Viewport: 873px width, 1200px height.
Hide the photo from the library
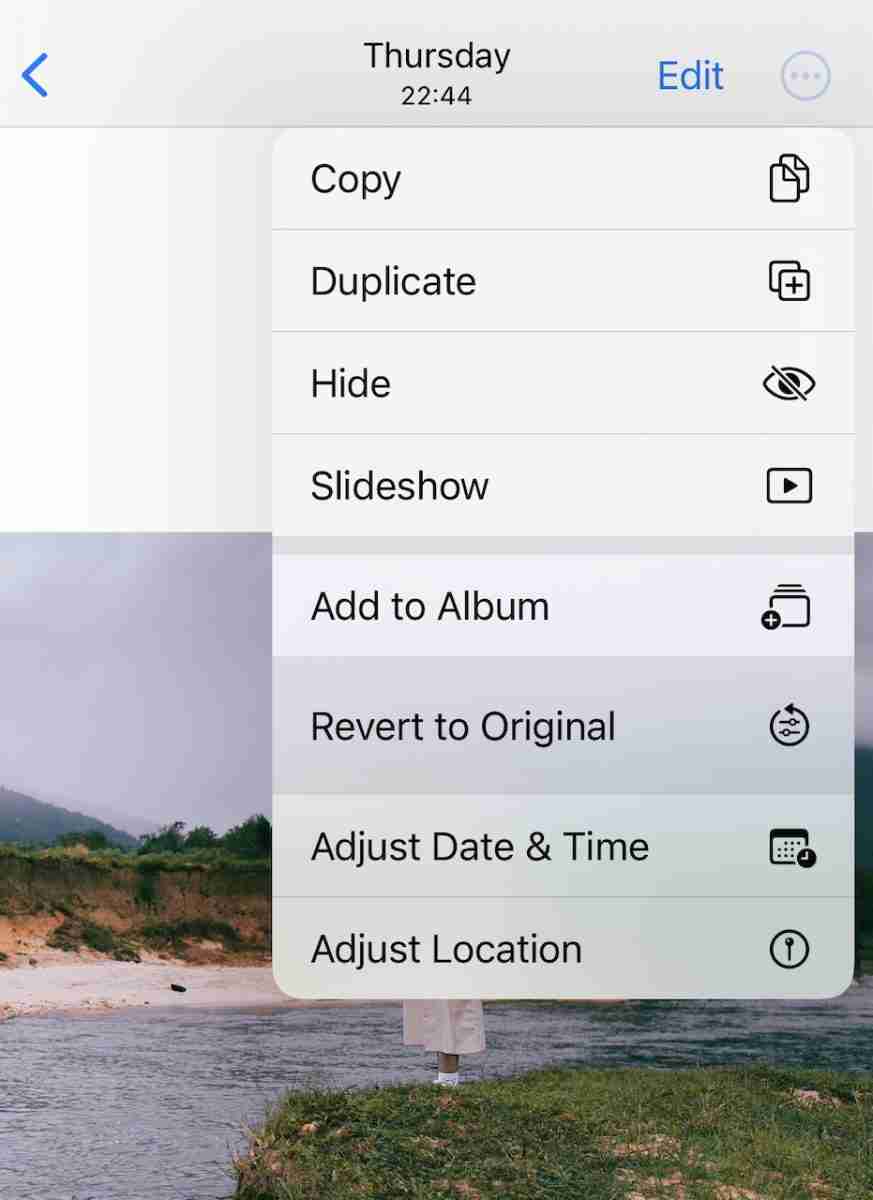pyautogui.click(x=562, y=384)
